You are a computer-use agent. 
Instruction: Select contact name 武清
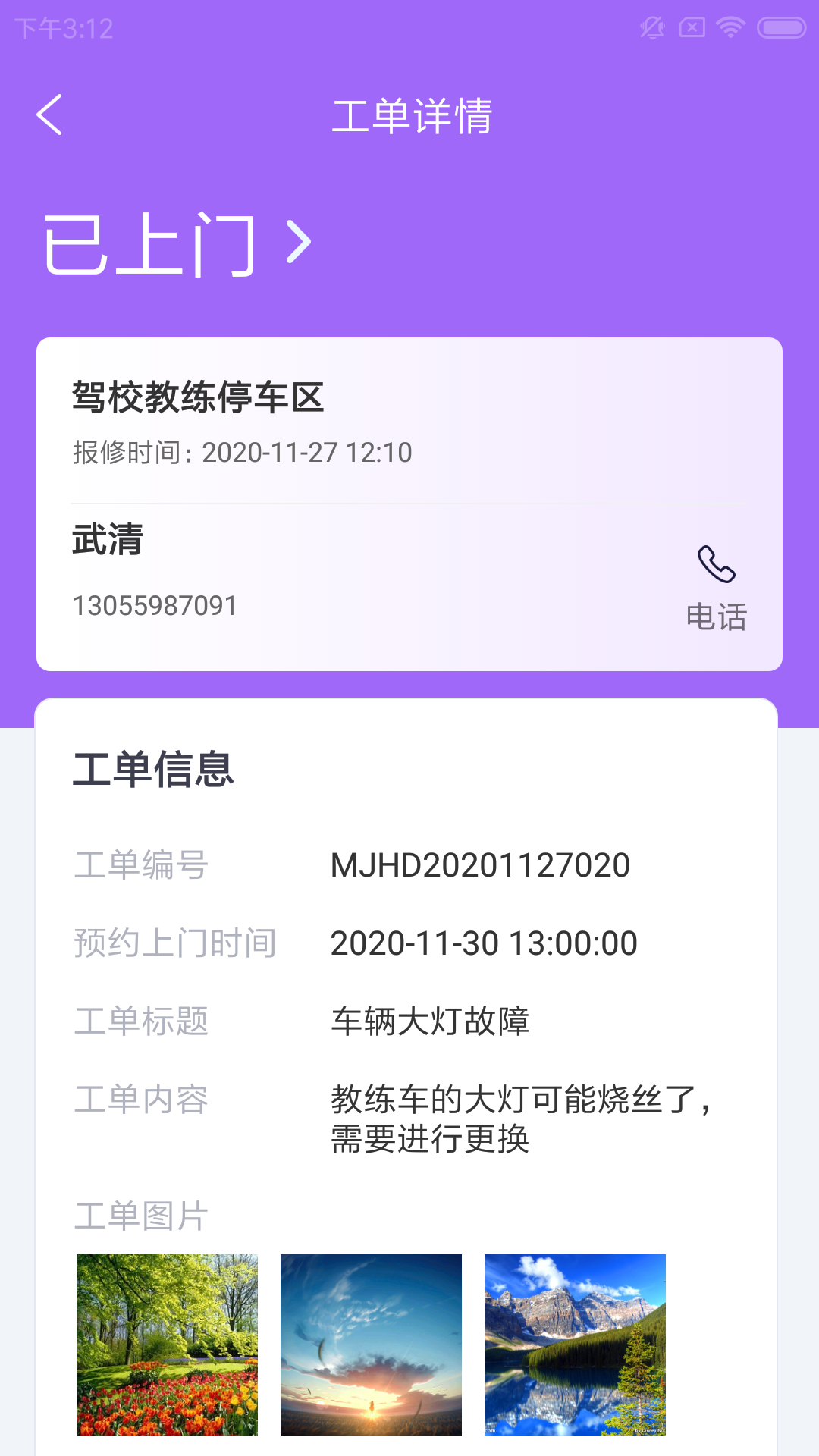click(x=107, y=542)
